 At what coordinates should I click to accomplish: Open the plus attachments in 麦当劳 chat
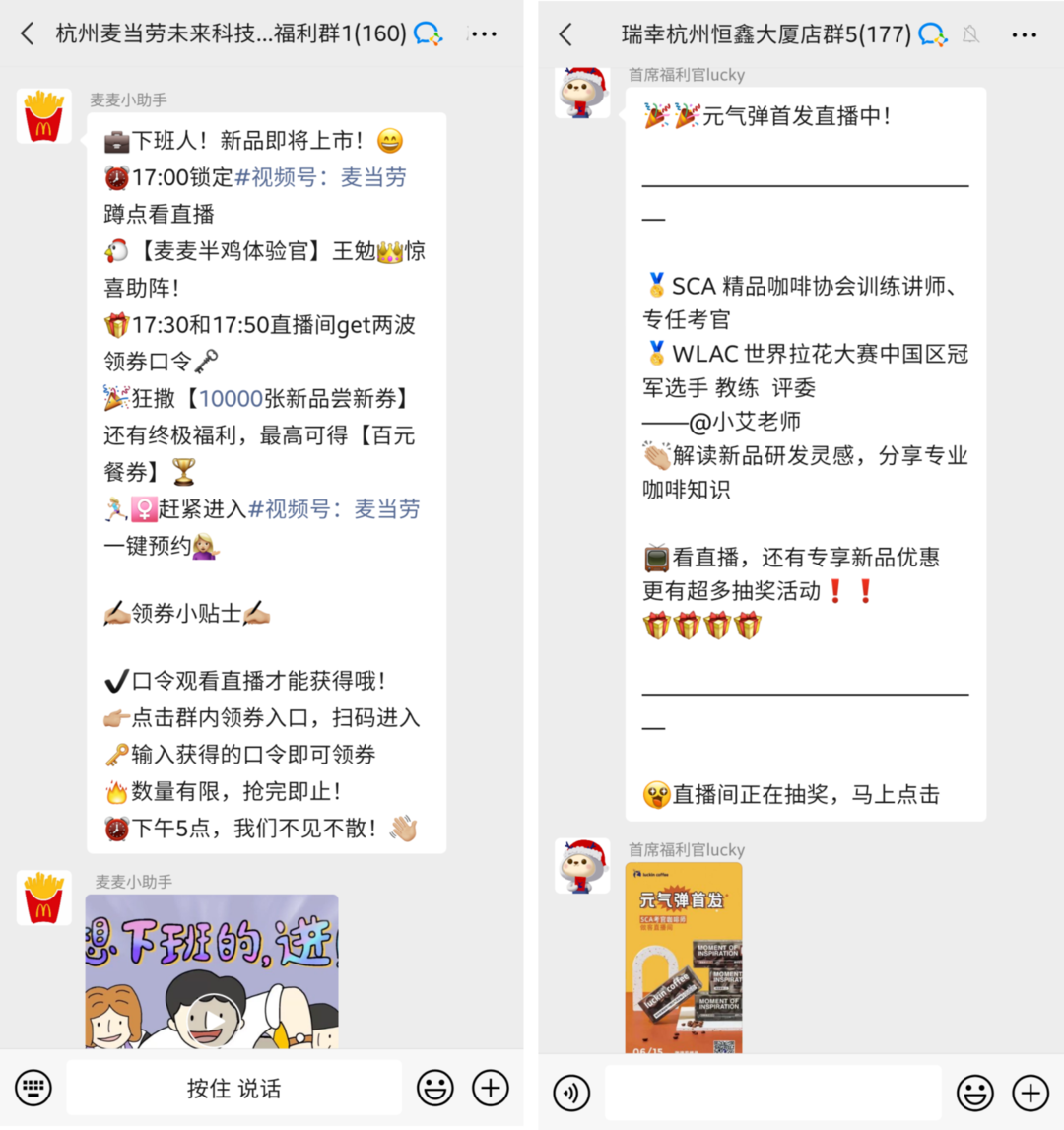coord(491,1088)
